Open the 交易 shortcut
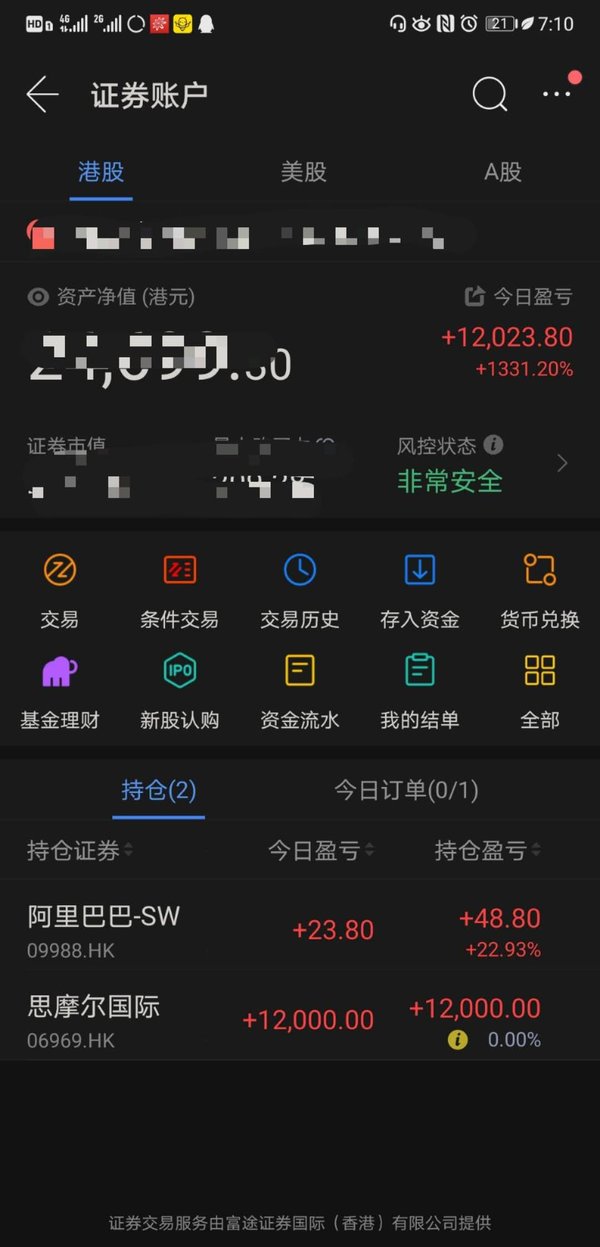Image resolution: width=600 pixels, height=1247 pixels. coord(59,592)
